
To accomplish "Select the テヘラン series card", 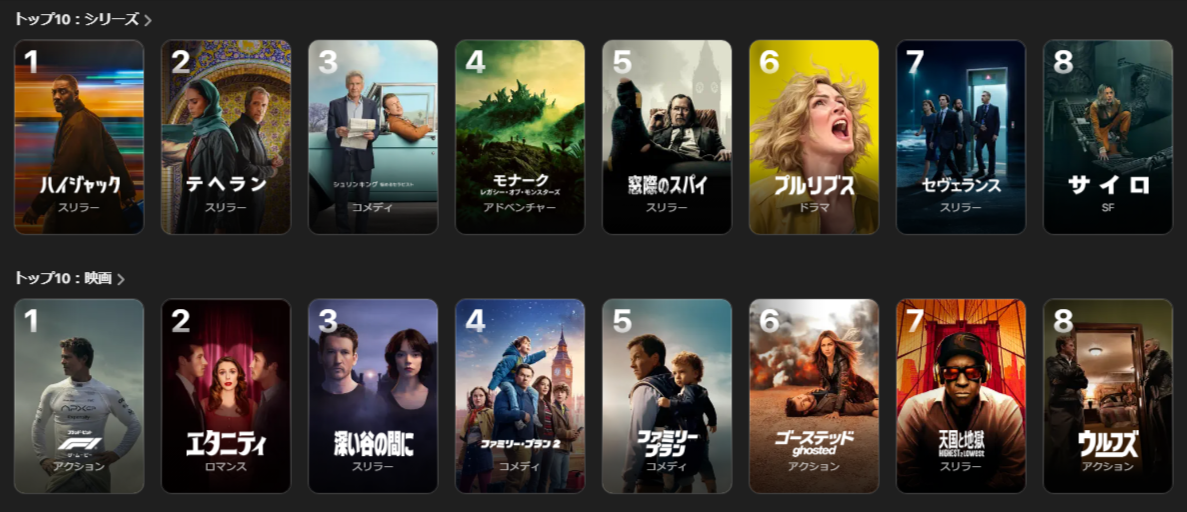I will click(x=226, y=137).
